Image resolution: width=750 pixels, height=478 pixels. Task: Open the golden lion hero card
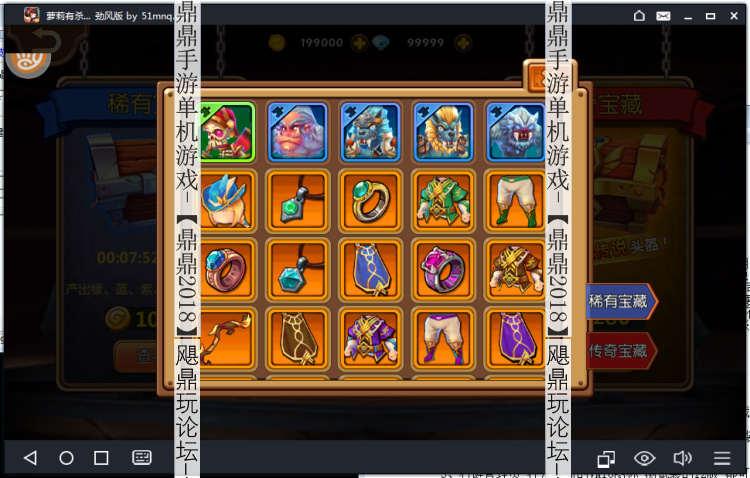click(443, 131)
